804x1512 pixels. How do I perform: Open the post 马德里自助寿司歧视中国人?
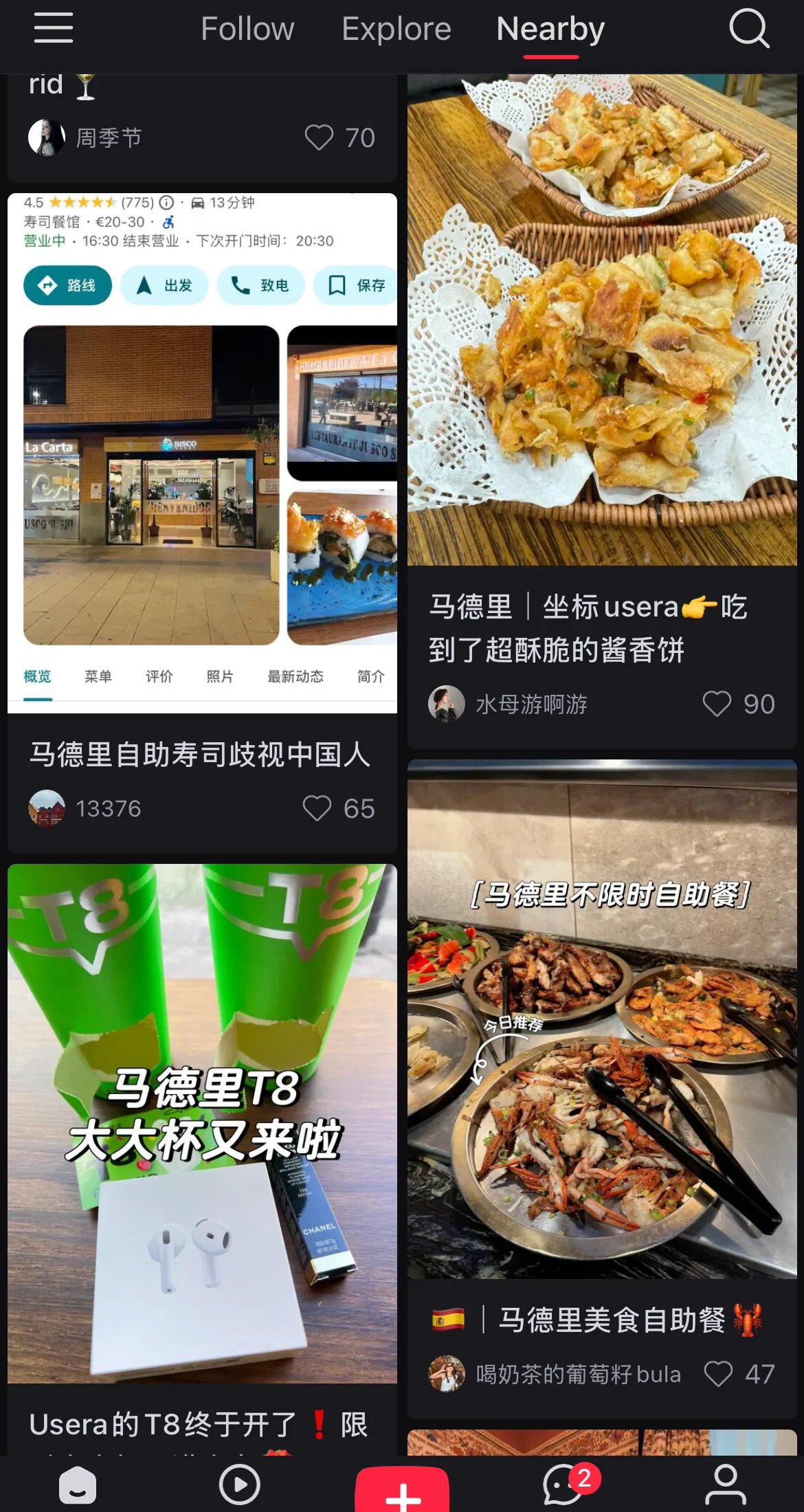pos(200,755)
